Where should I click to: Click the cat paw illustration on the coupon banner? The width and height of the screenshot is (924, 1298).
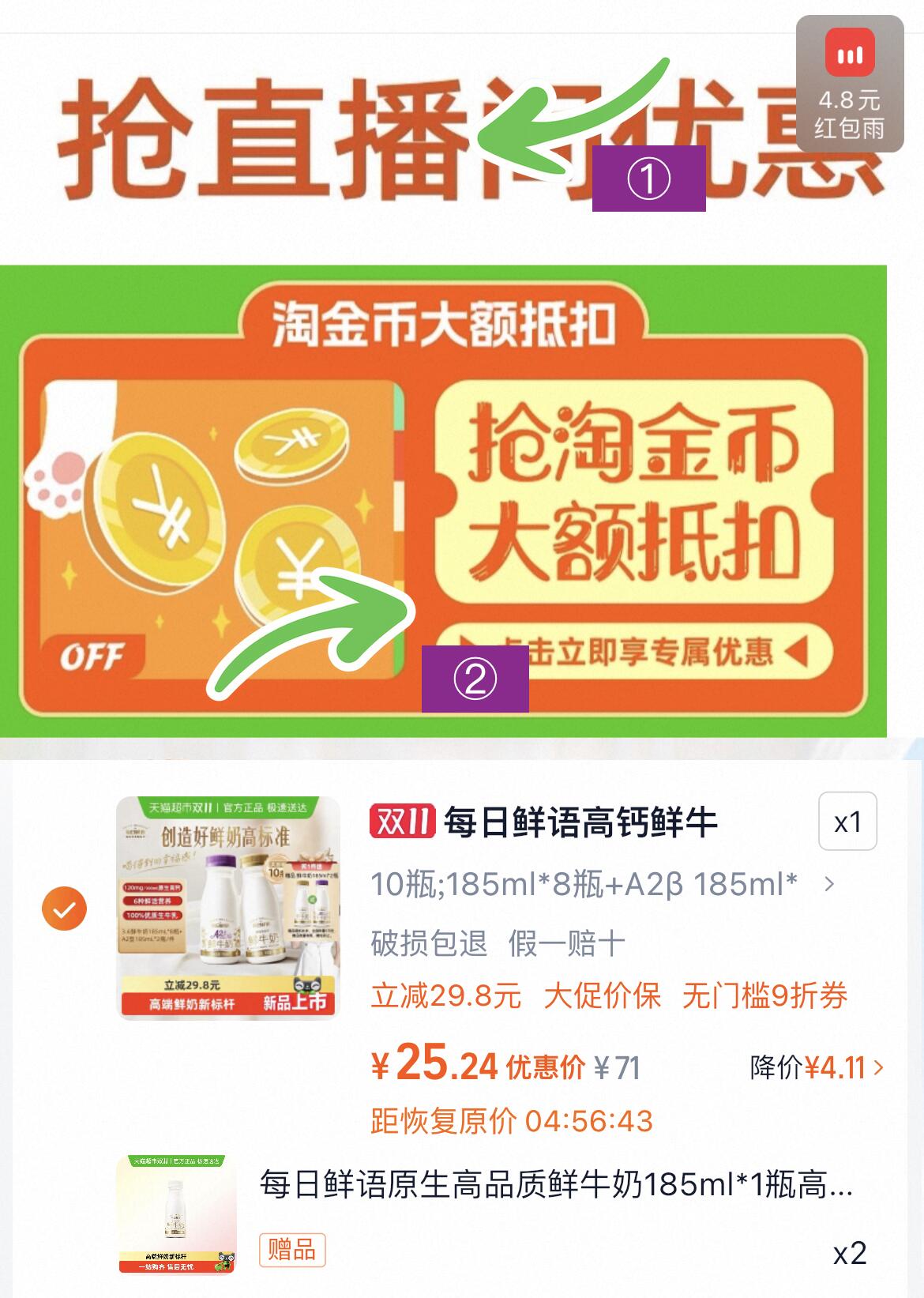(x=62, y=474)
